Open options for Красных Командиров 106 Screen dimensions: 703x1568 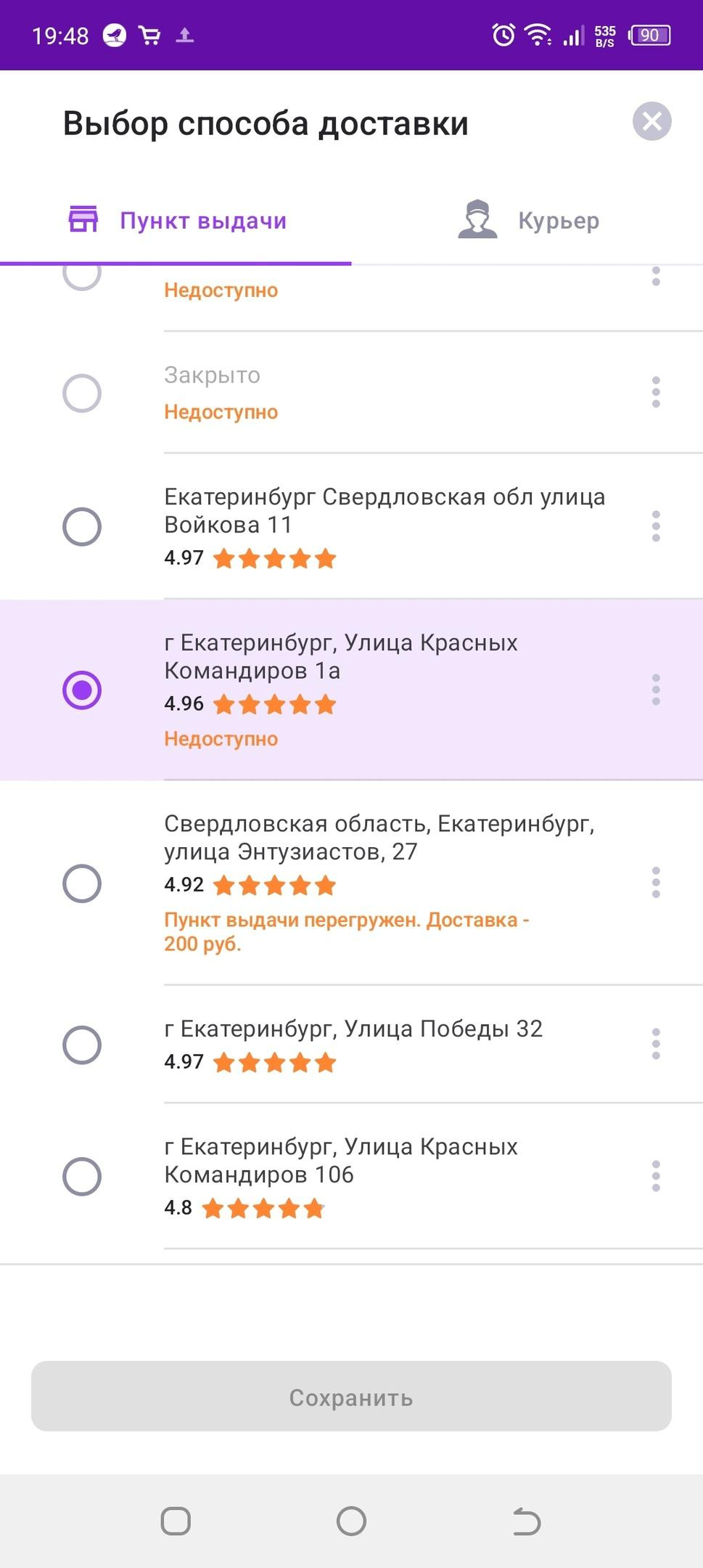point(656,1176)
